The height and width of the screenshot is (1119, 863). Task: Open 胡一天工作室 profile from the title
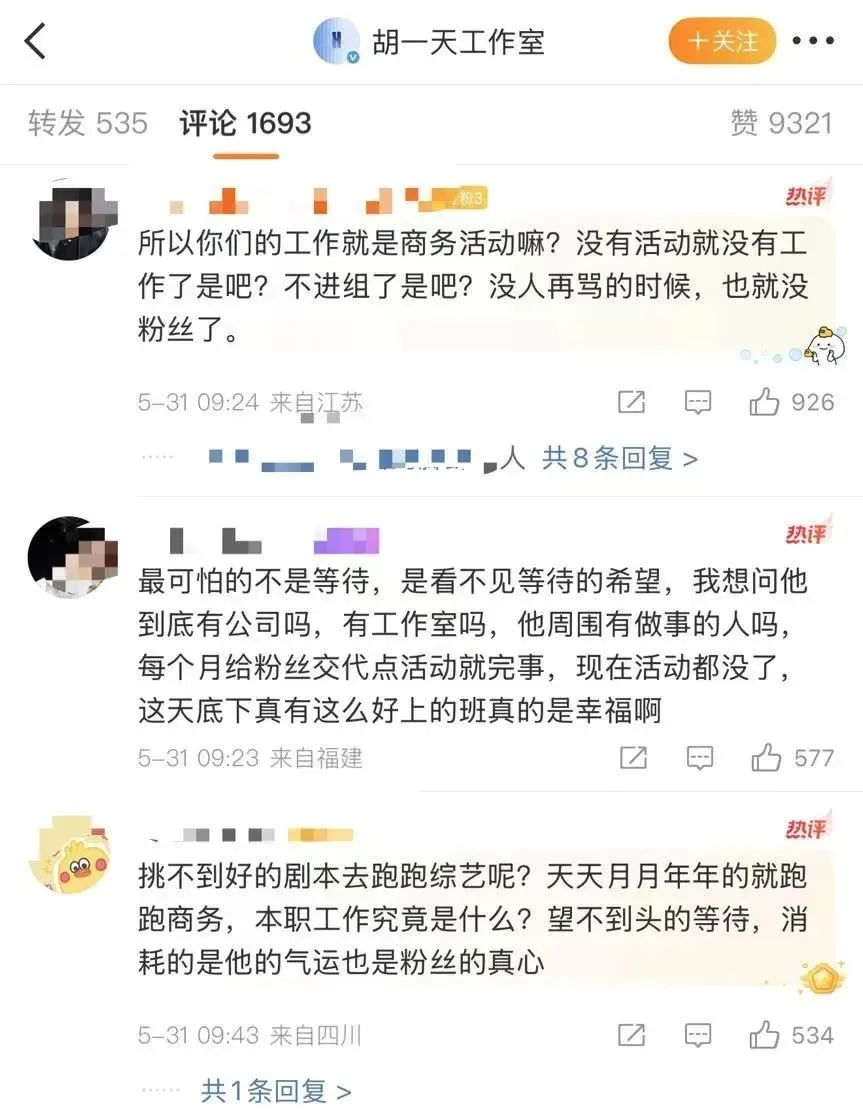point(458,42)
